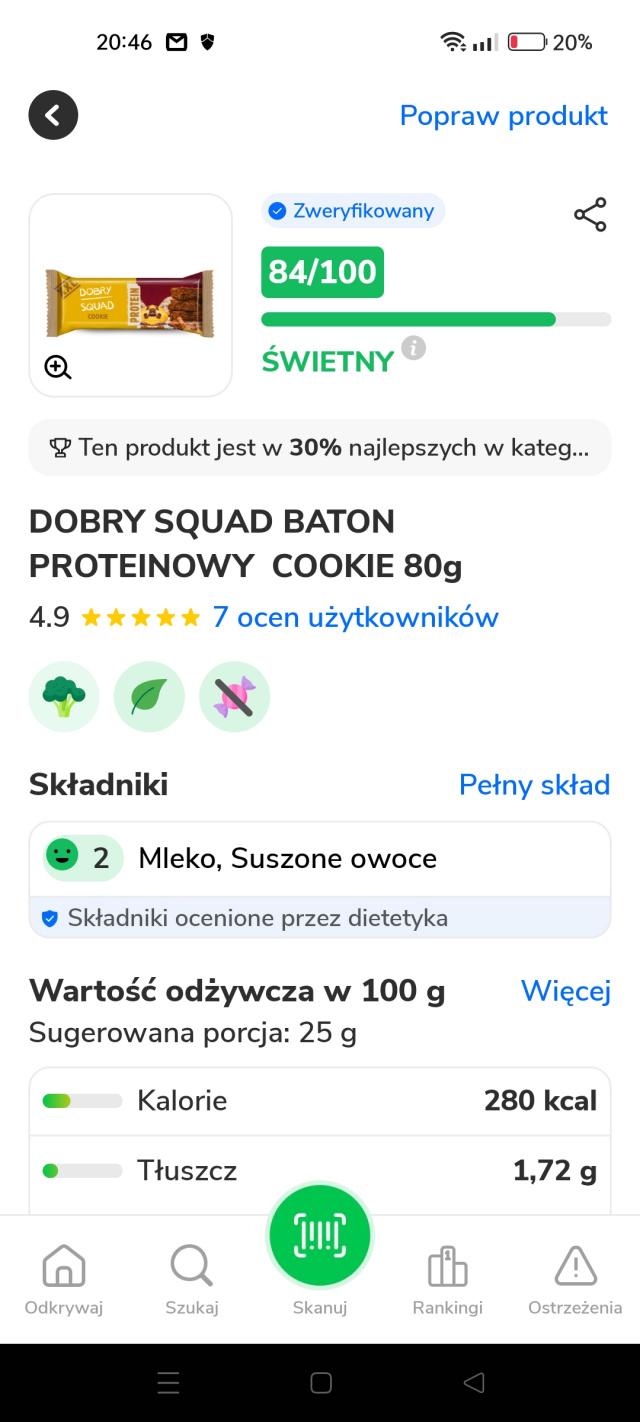Image resolution: width=640 pixels, height=1422 pixels.
Task: Open Pełny skład full ingredients
Action: tap(534, 785)
